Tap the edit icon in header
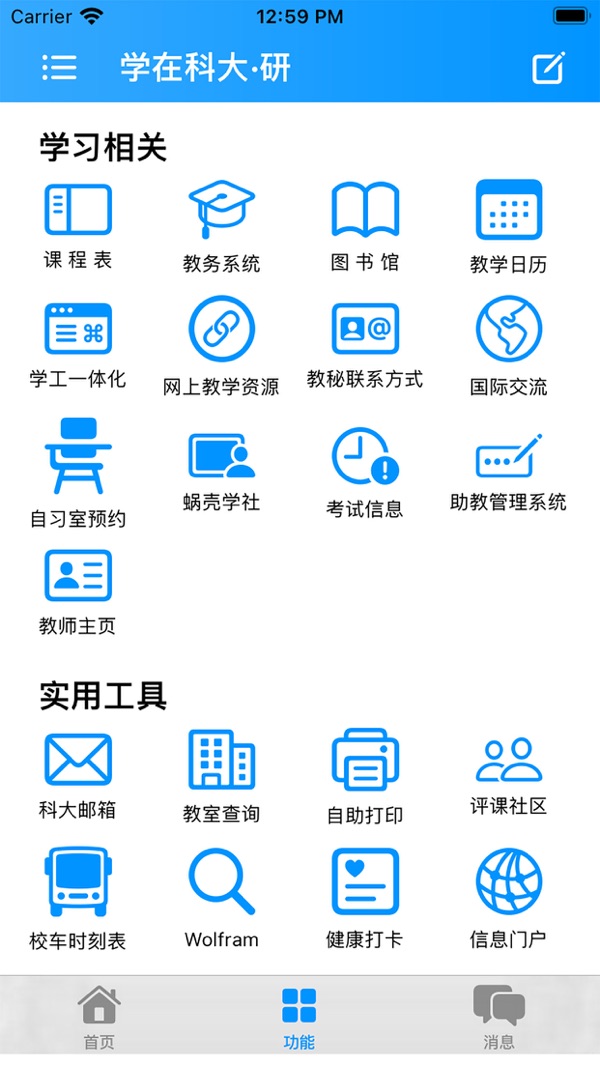 tap(548, 68)
